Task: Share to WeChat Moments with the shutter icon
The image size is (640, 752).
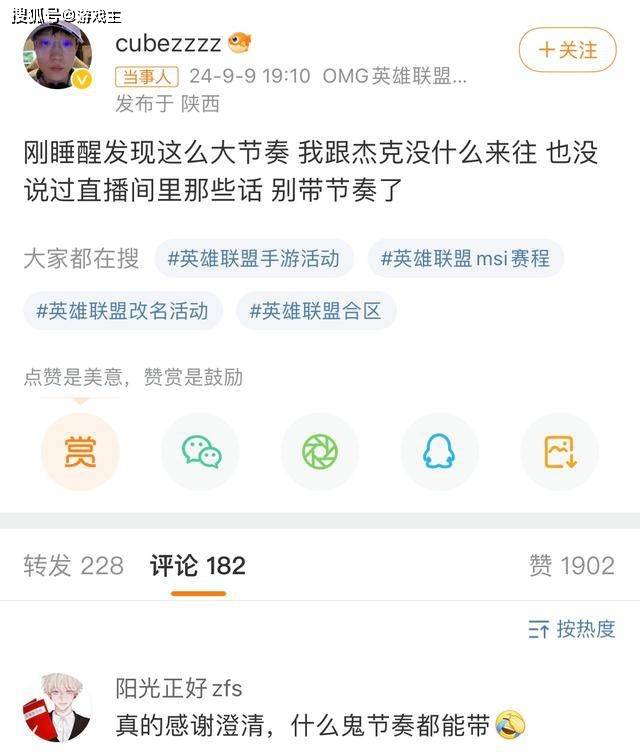Action: [x=320, y=452]
